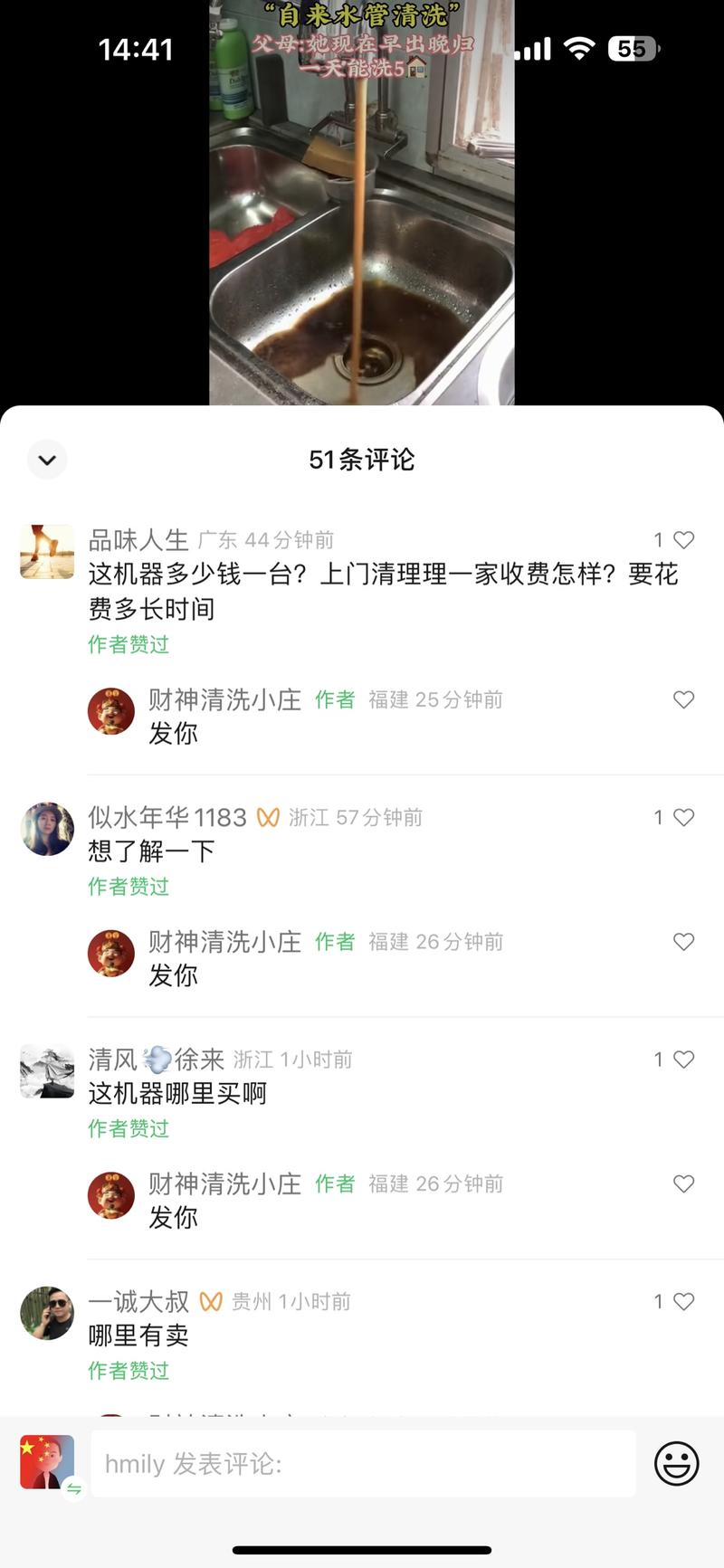This screenshot has height=1568, width=724.
Task: Open 清风徐来's profile avatar
Action: pos(47,1070)
